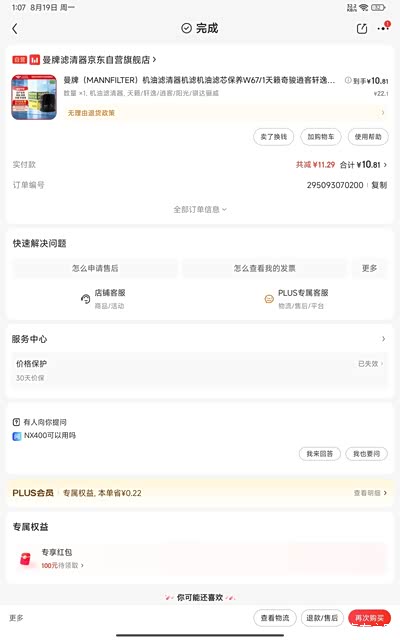Check delivery with 查看物流
This screenshot has width=400, height=640.
(x=275, y=618)
